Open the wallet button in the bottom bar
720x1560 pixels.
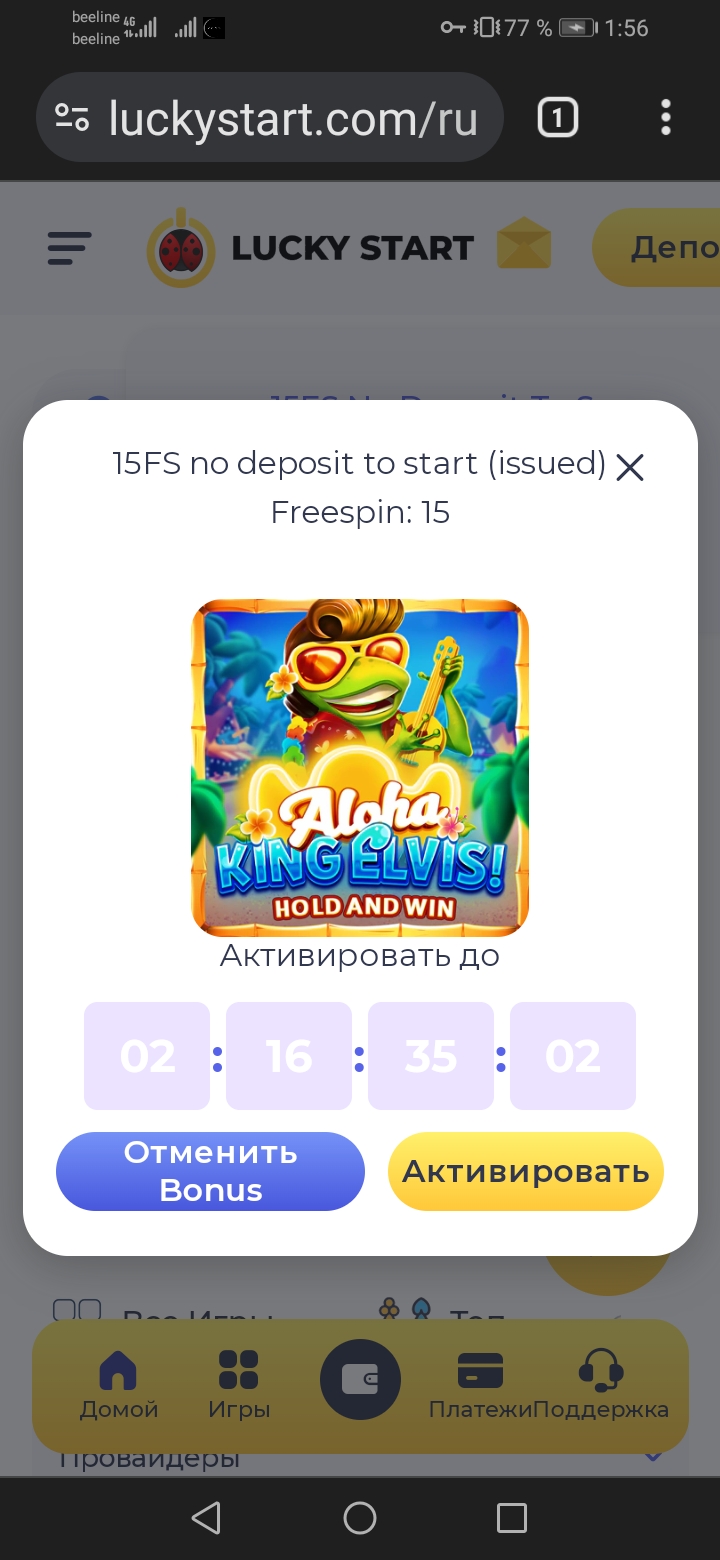pyautogui.click(x=360, y=1380)
